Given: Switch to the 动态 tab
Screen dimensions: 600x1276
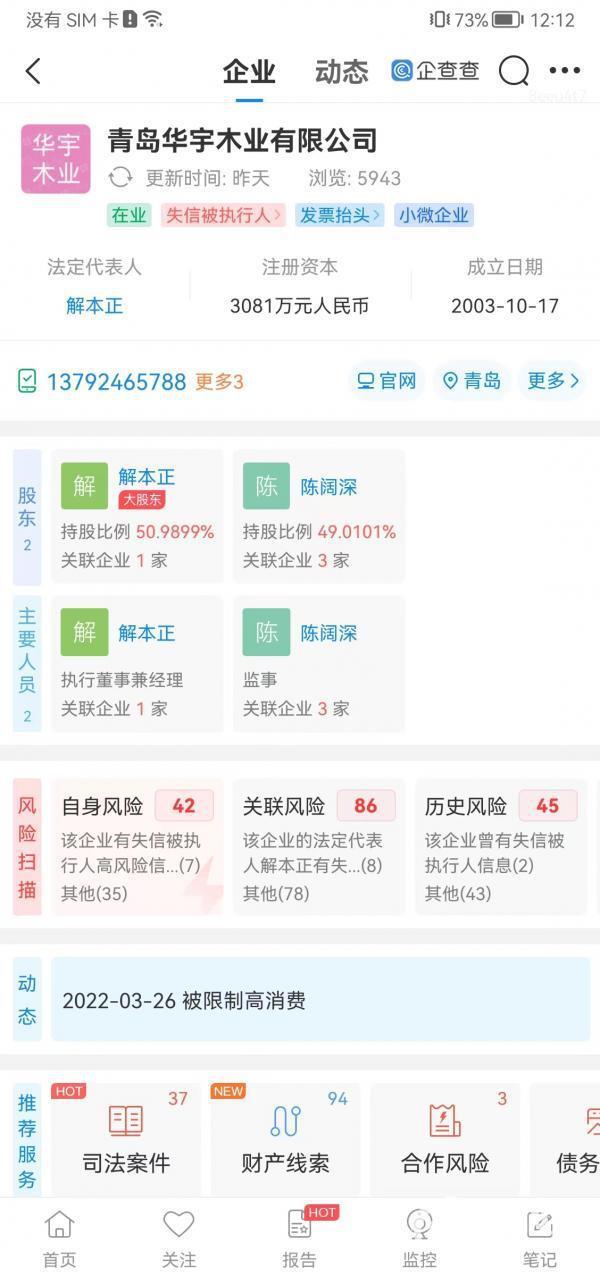Looking at the screenshot, I should 341,71.
